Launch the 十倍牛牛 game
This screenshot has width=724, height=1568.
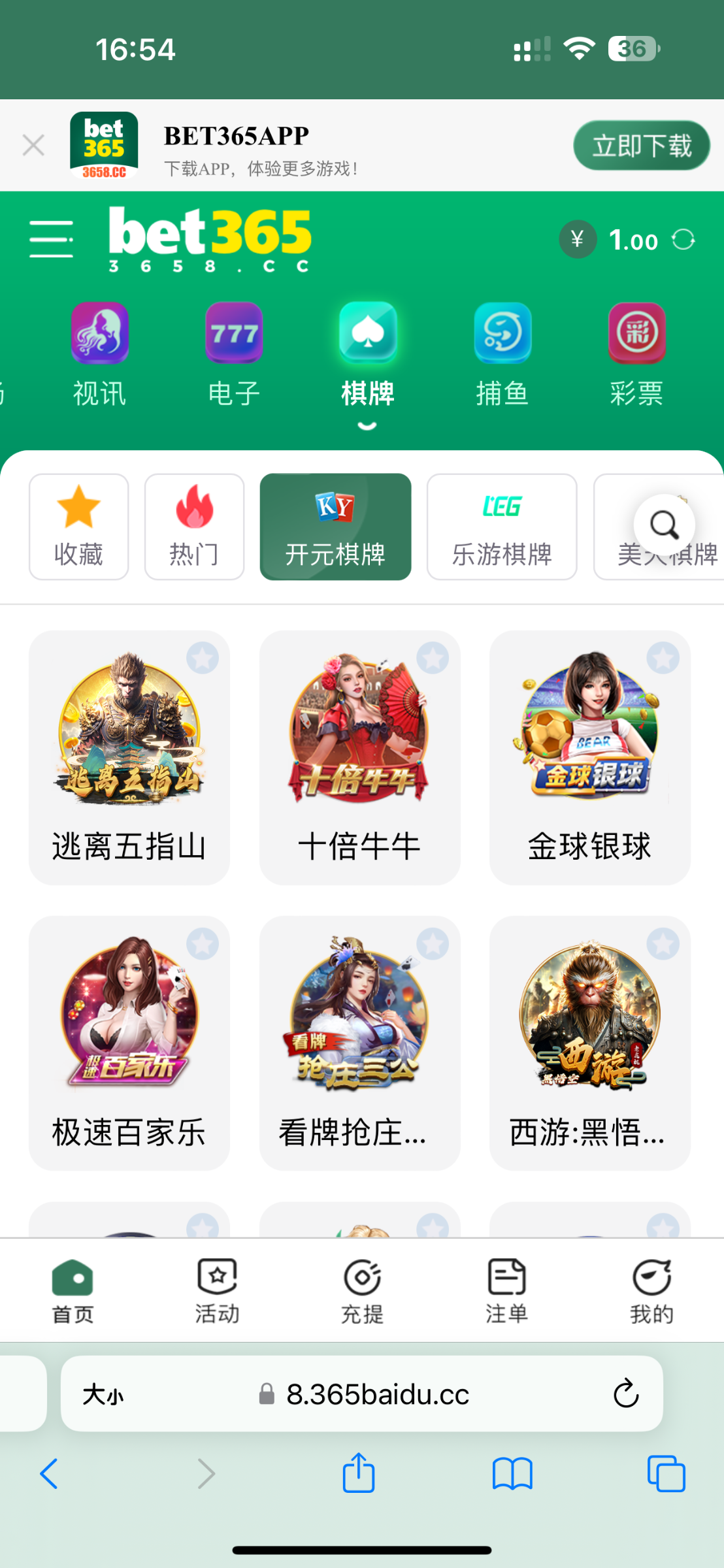(x=359, y=757)
